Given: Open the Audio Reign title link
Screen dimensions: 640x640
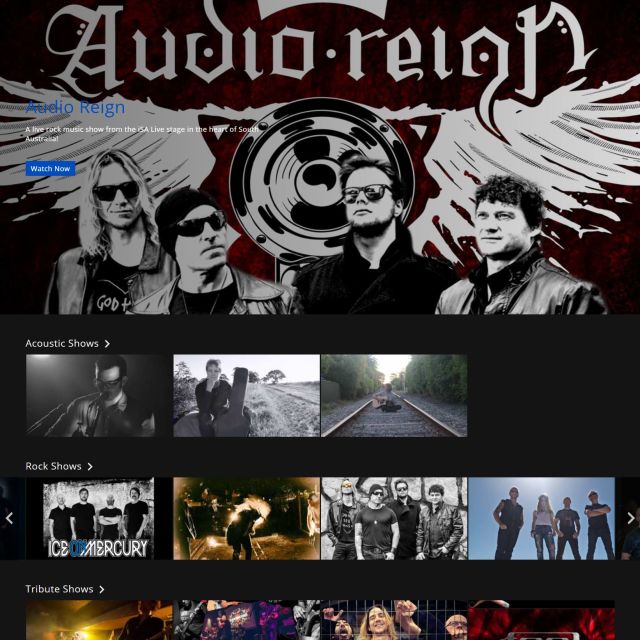Looking at the screenshot, I should click(76, 108).
